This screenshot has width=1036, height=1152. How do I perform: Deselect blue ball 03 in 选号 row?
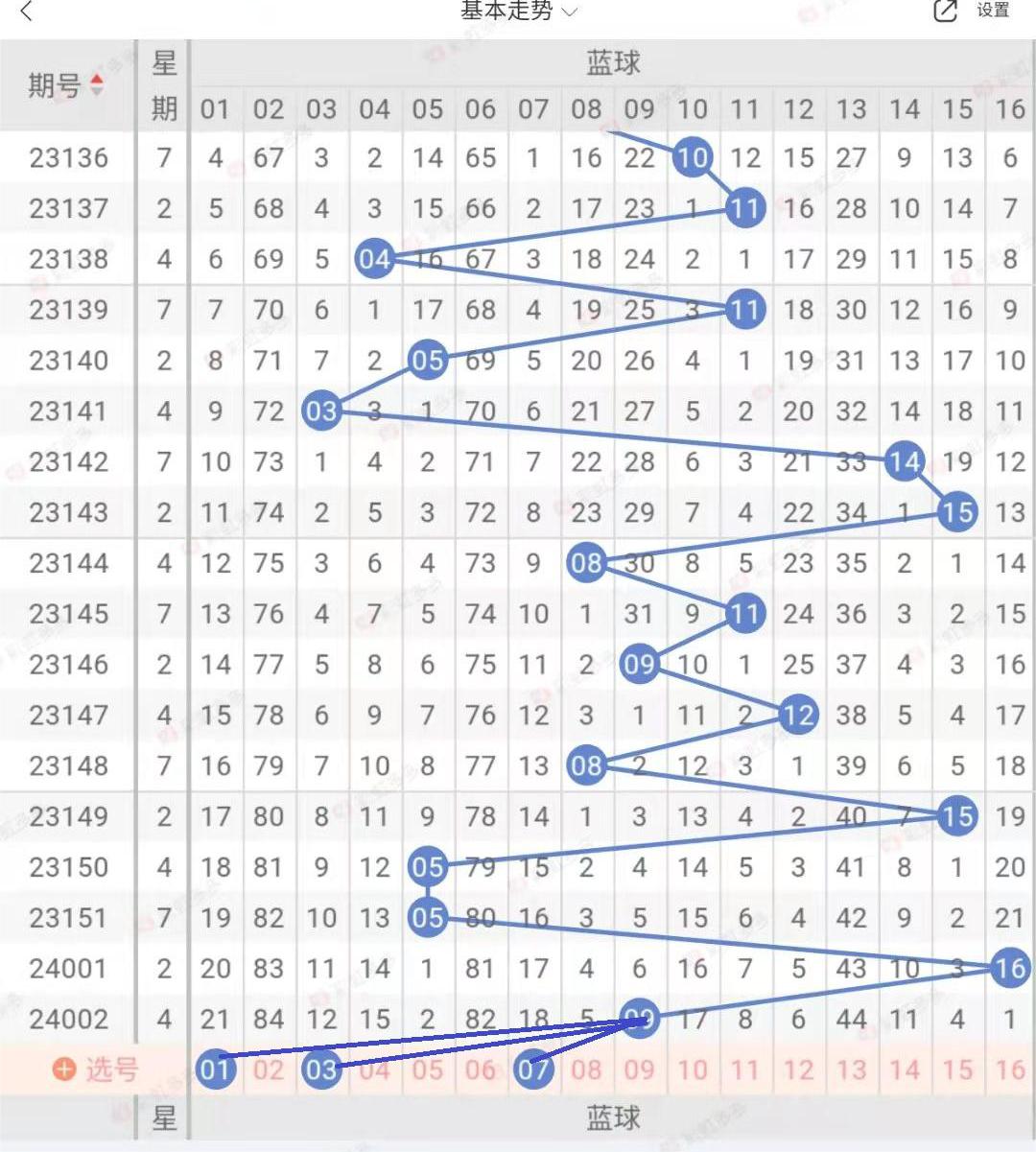321,1070
